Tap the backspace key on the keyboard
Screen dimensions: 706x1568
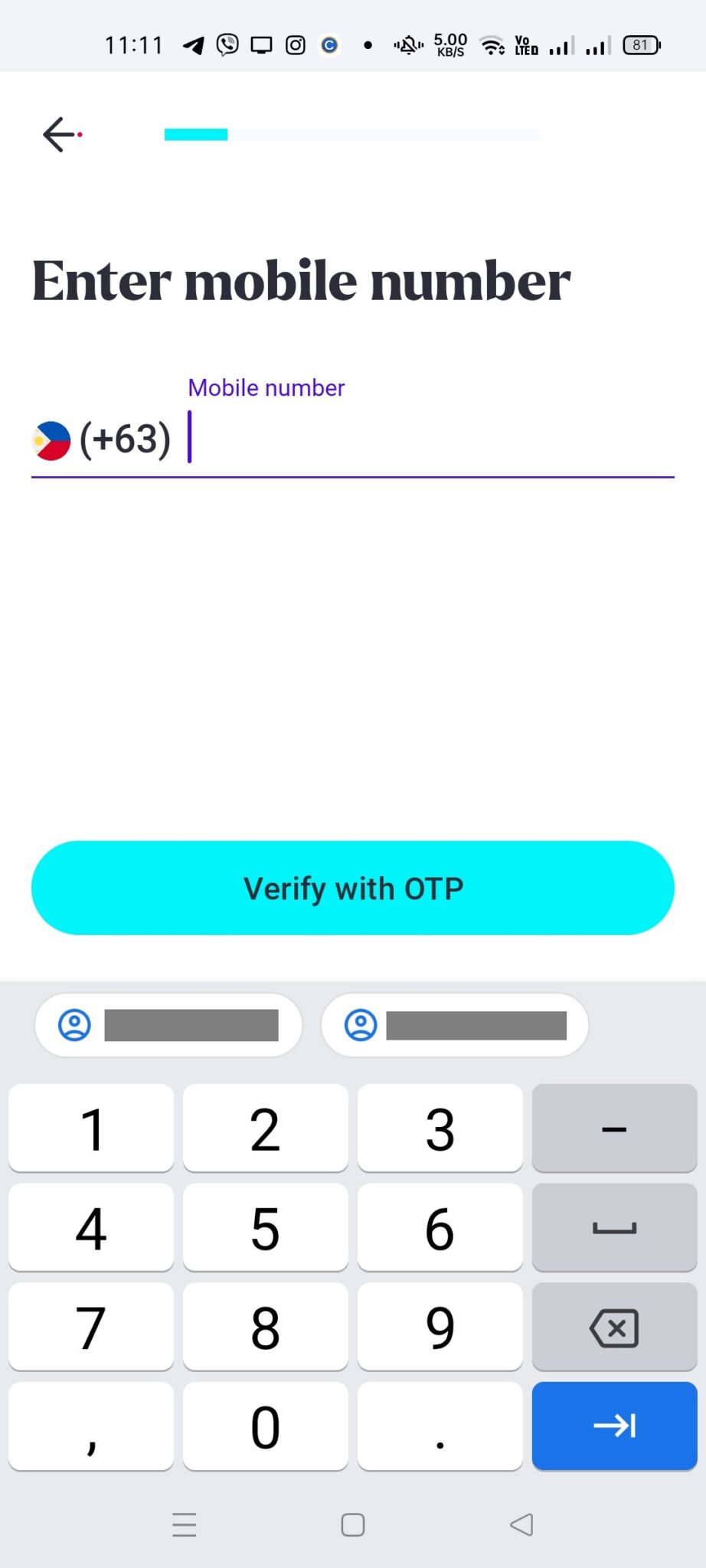pos(614,1327)
